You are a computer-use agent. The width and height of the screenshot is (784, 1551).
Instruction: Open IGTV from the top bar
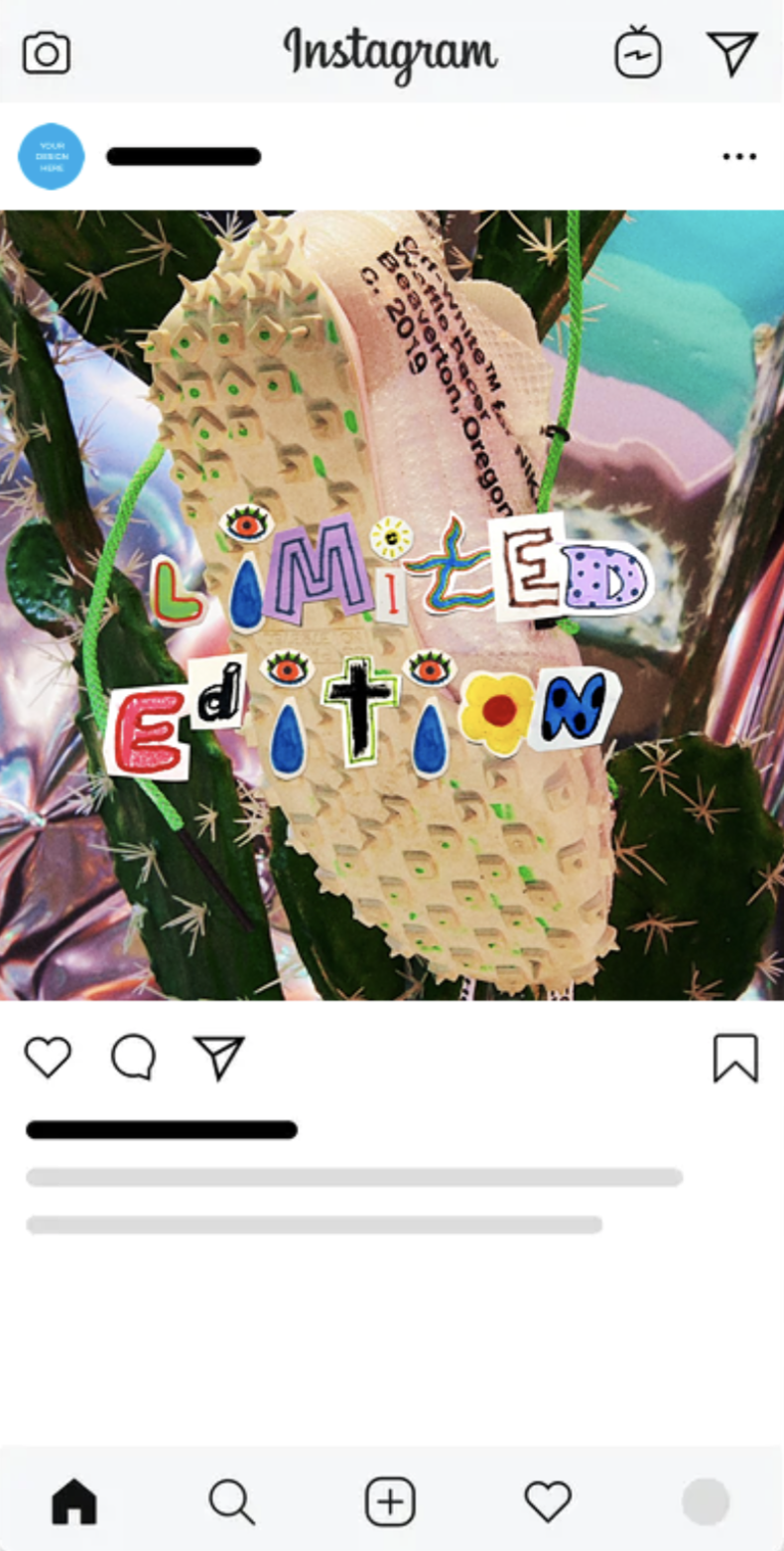[637, 53]
